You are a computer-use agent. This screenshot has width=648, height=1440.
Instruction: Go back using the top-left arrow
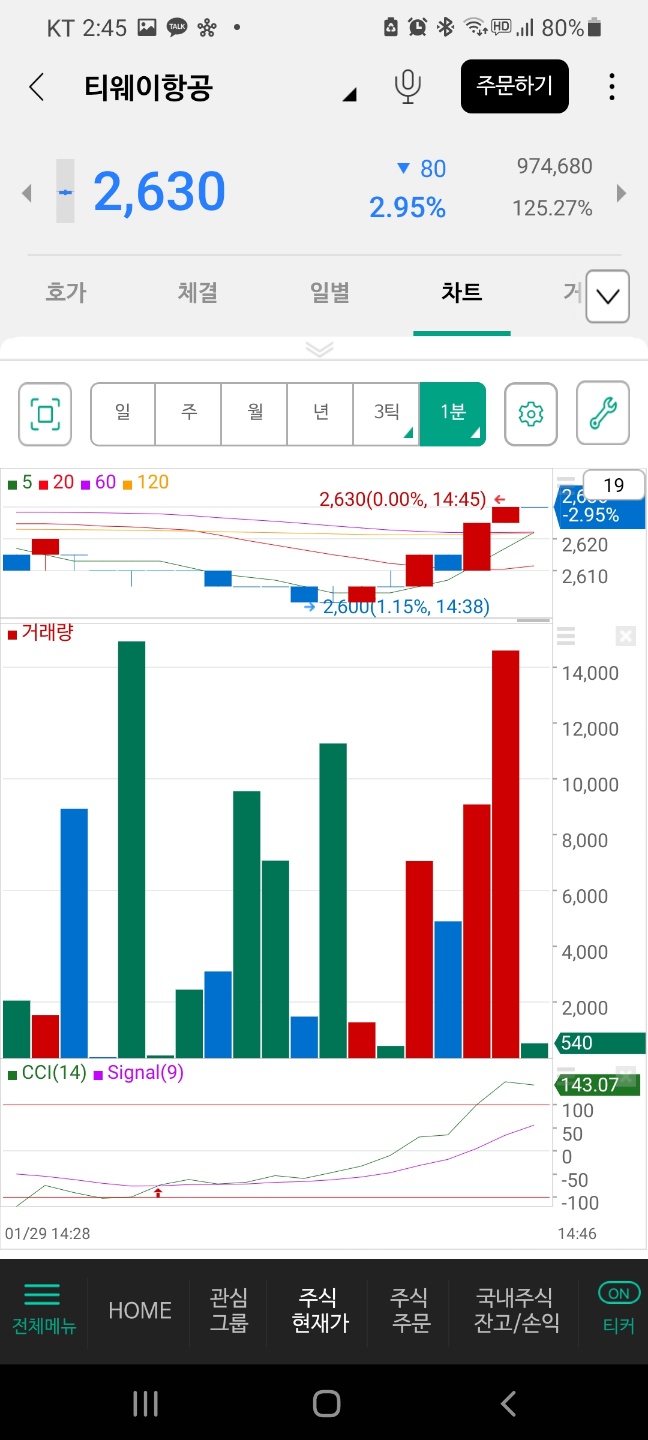coord(37,87)
